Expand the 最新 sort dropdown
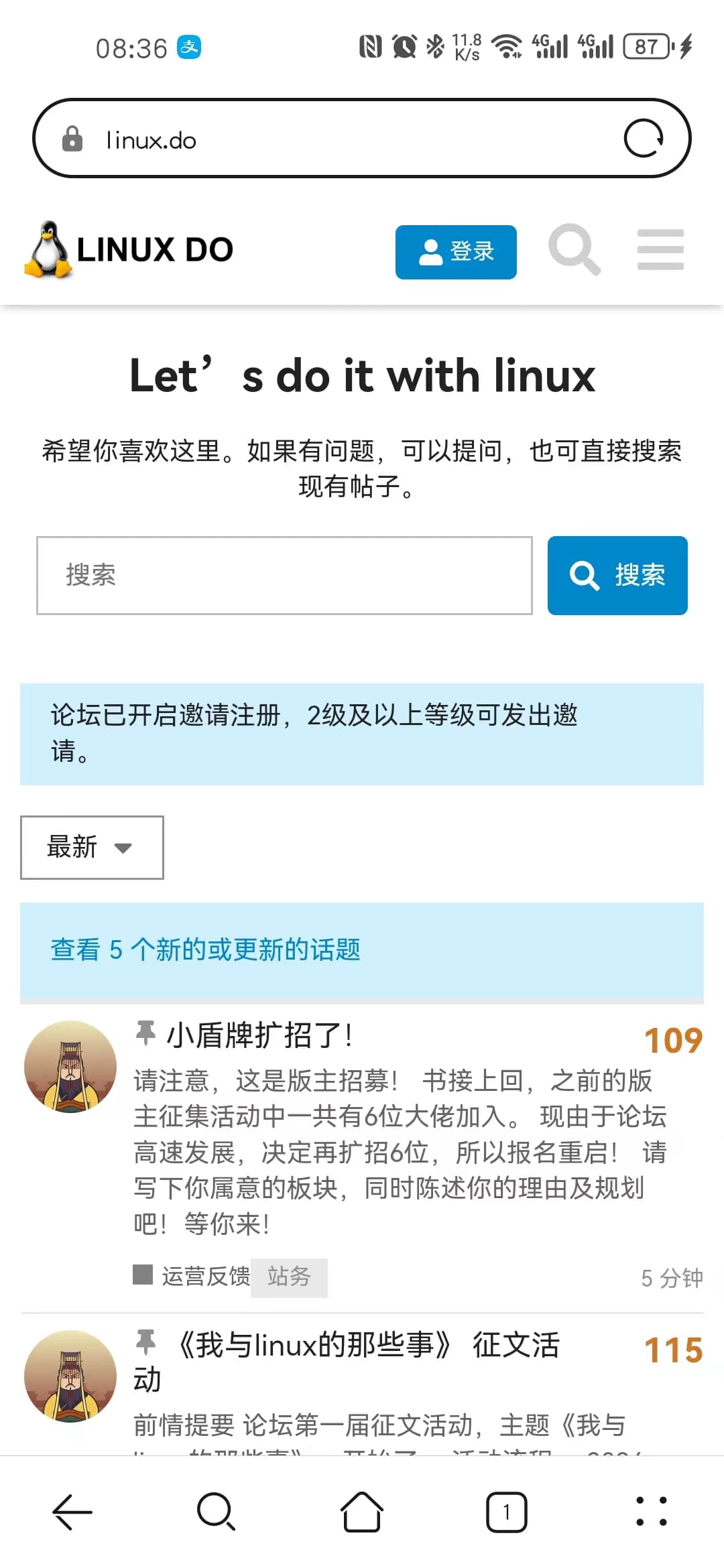 92,847
